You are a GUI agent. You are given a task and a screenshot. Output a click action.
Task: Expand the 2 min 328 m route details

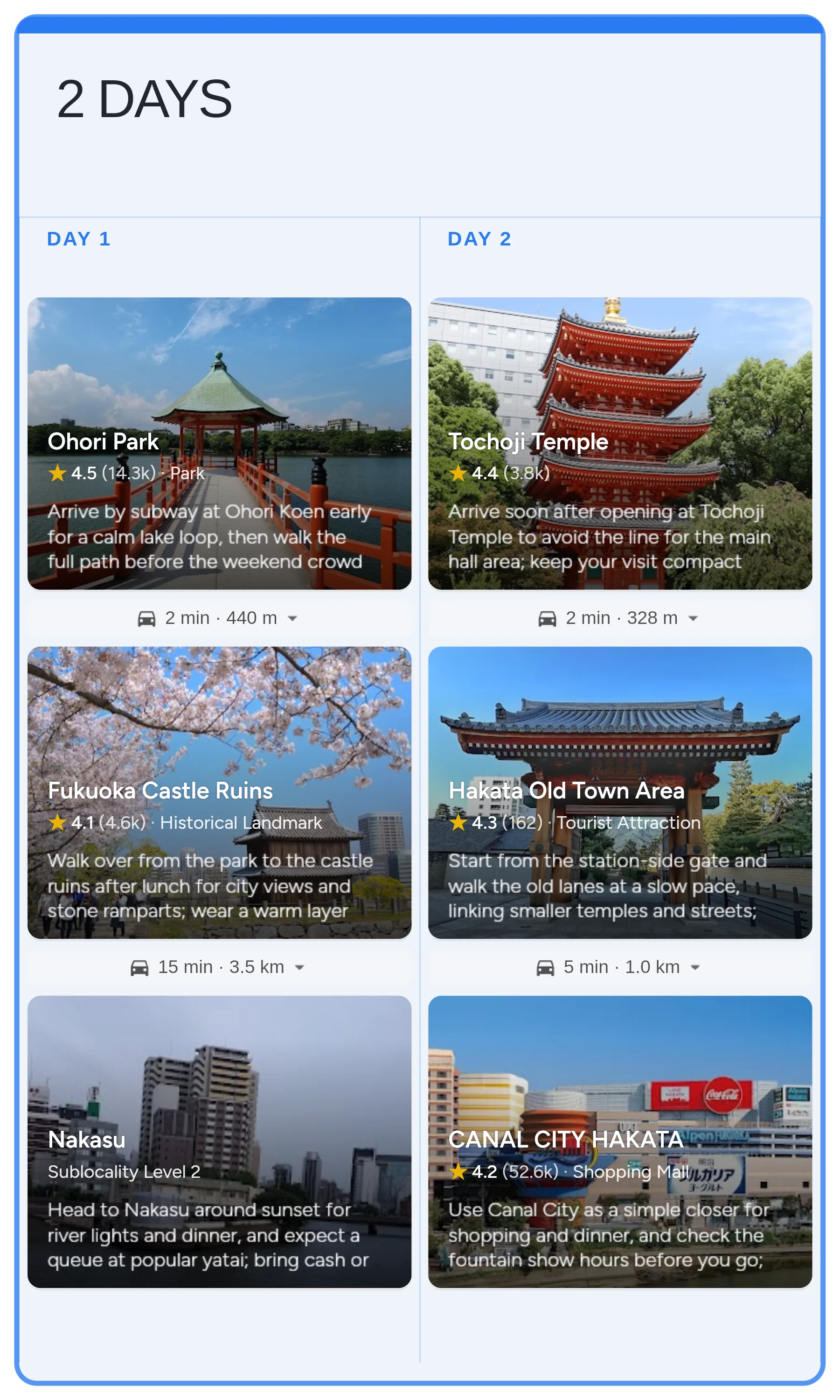click(x=693, y=618)
